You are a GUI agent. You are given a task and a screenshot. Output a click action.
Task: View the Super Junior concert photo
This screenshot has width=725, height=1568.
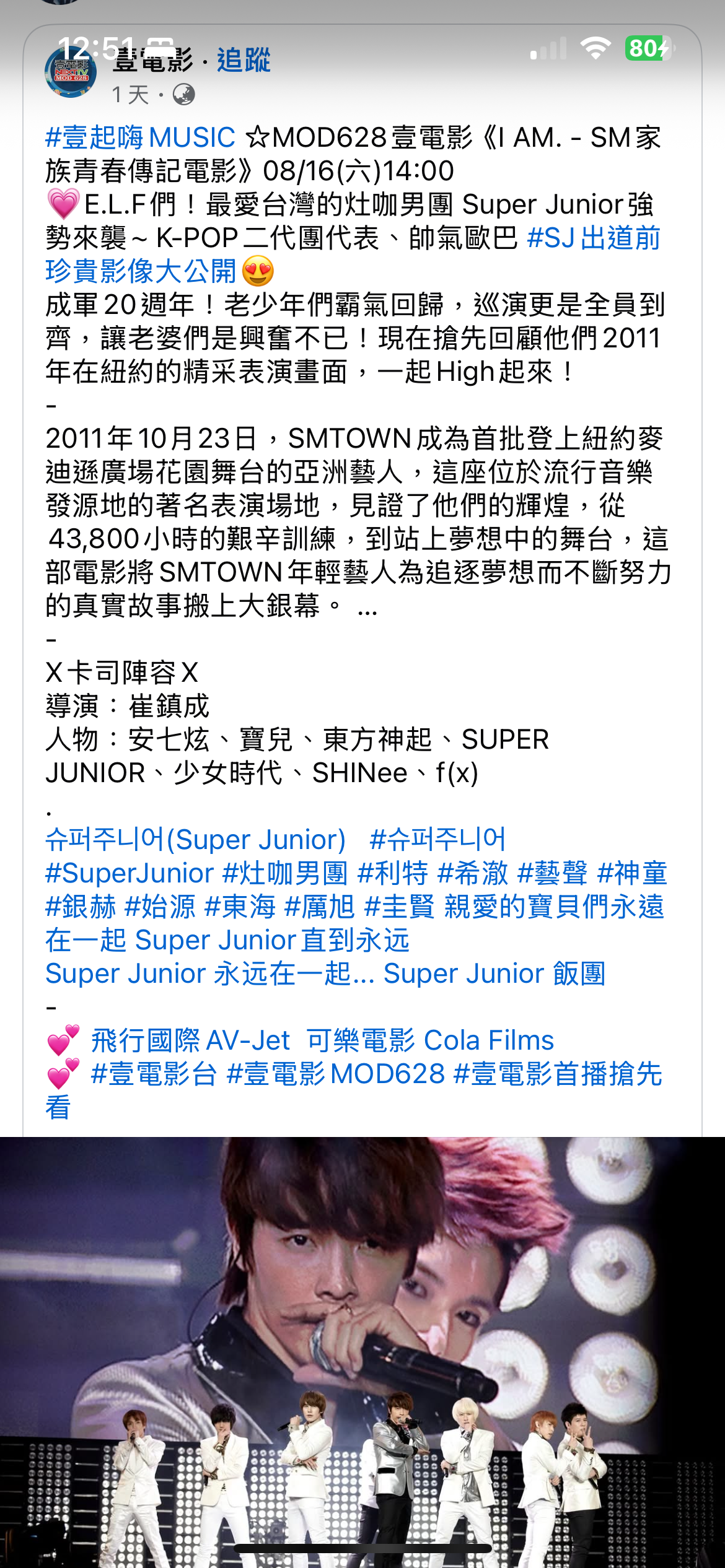tap(362, 1350)
